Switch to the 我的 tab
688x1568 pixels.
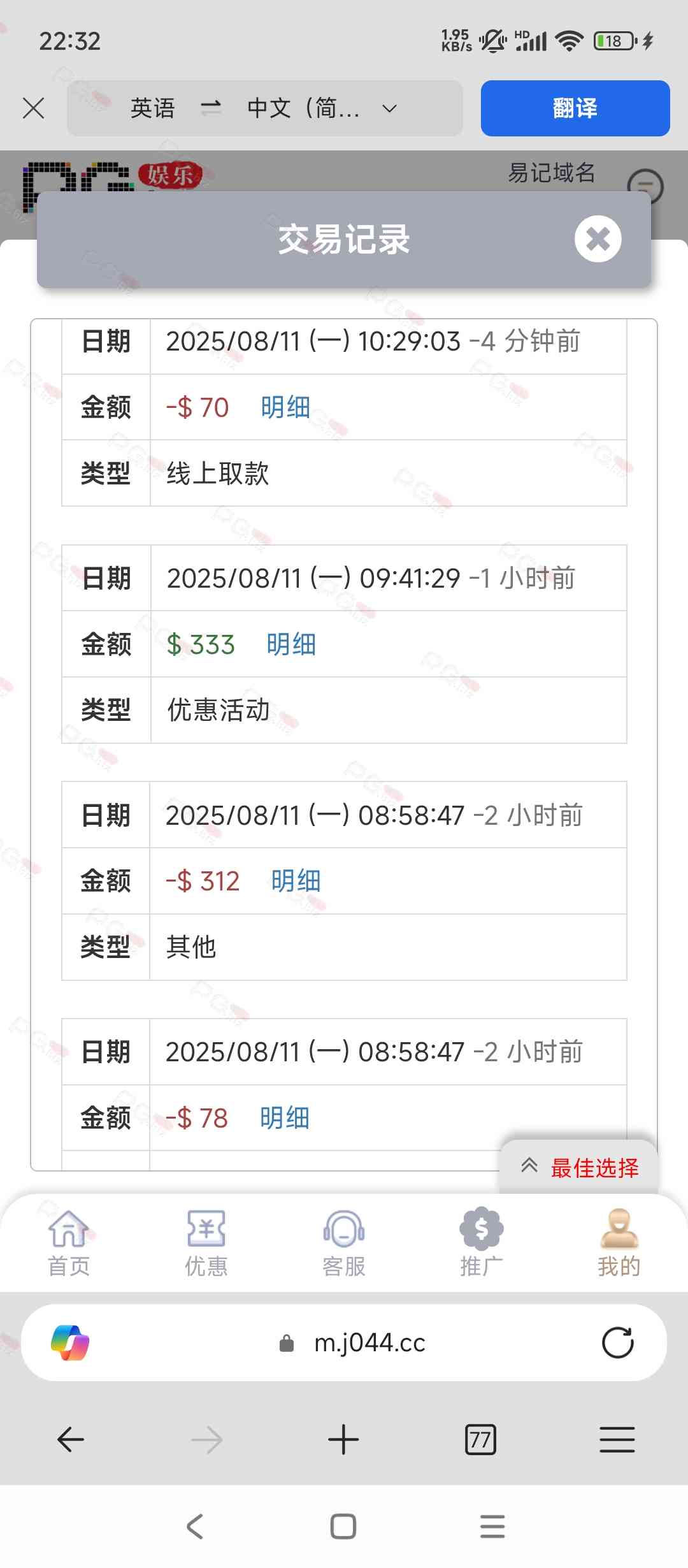pos(619,1243)
